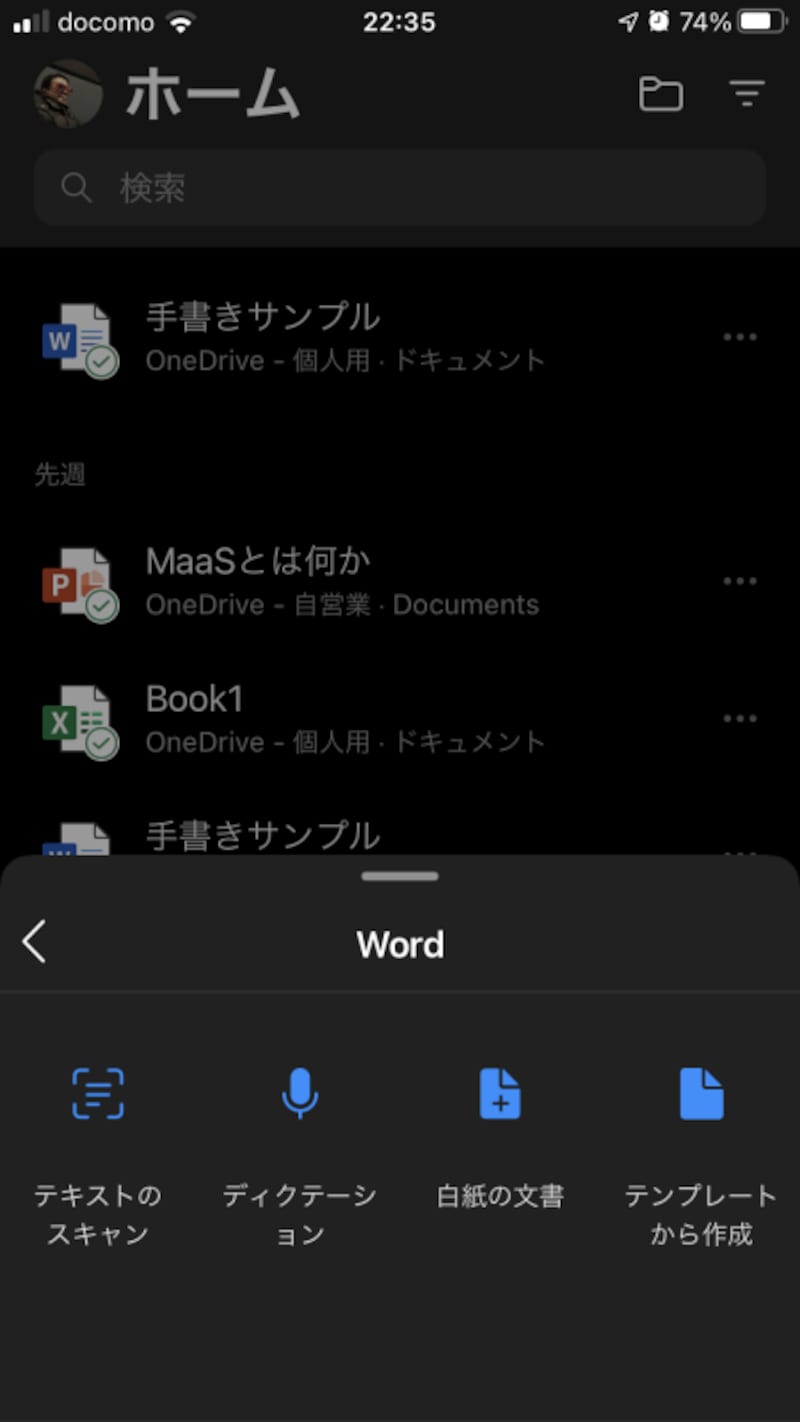Open the three-dot menu for Book1
This screenshot has width=800, height=1422.
tap(741, 718)
